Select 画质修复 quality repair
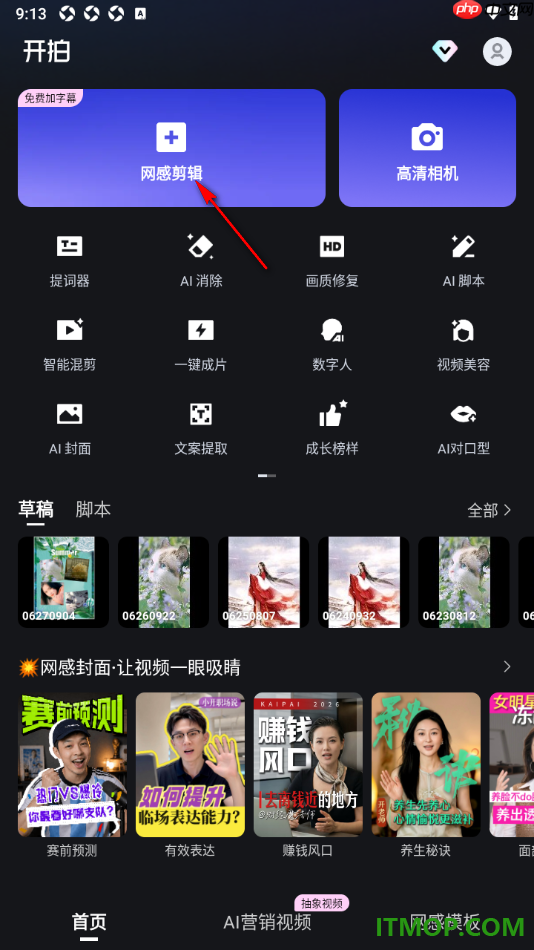The width and height of the screenshot is (534, 950). tap(332, 261)
